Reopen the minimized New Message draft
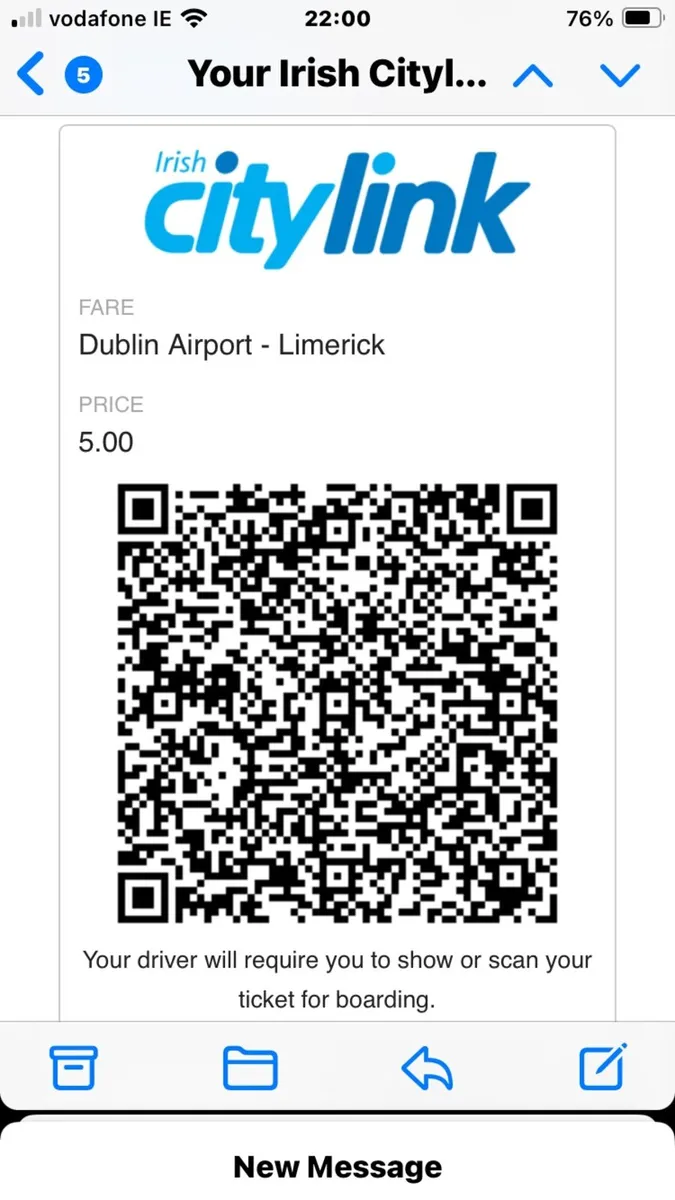This screenshot has width=675, height=1200. [337, 1166]
